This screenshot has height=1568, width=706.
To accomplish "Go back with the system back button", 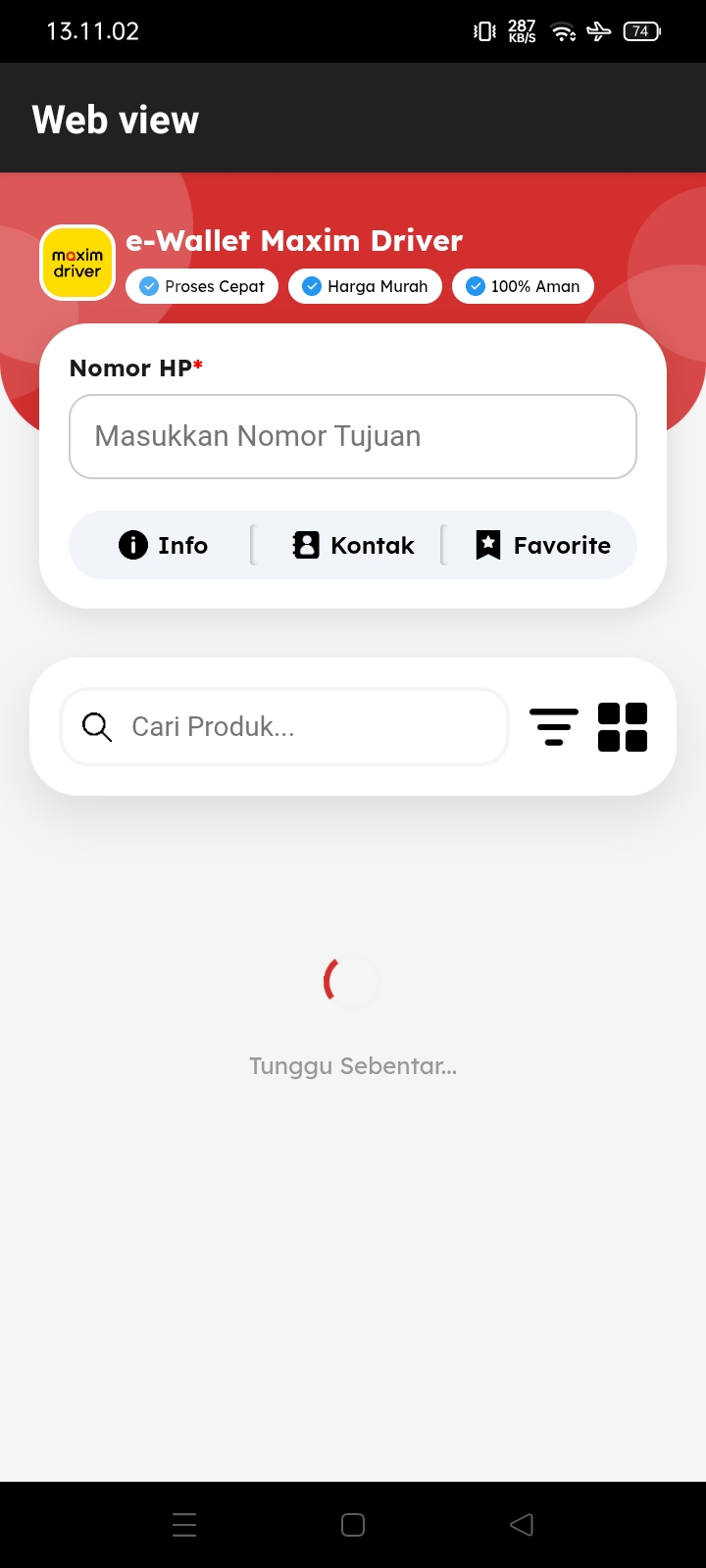I will coord(522,1524).
